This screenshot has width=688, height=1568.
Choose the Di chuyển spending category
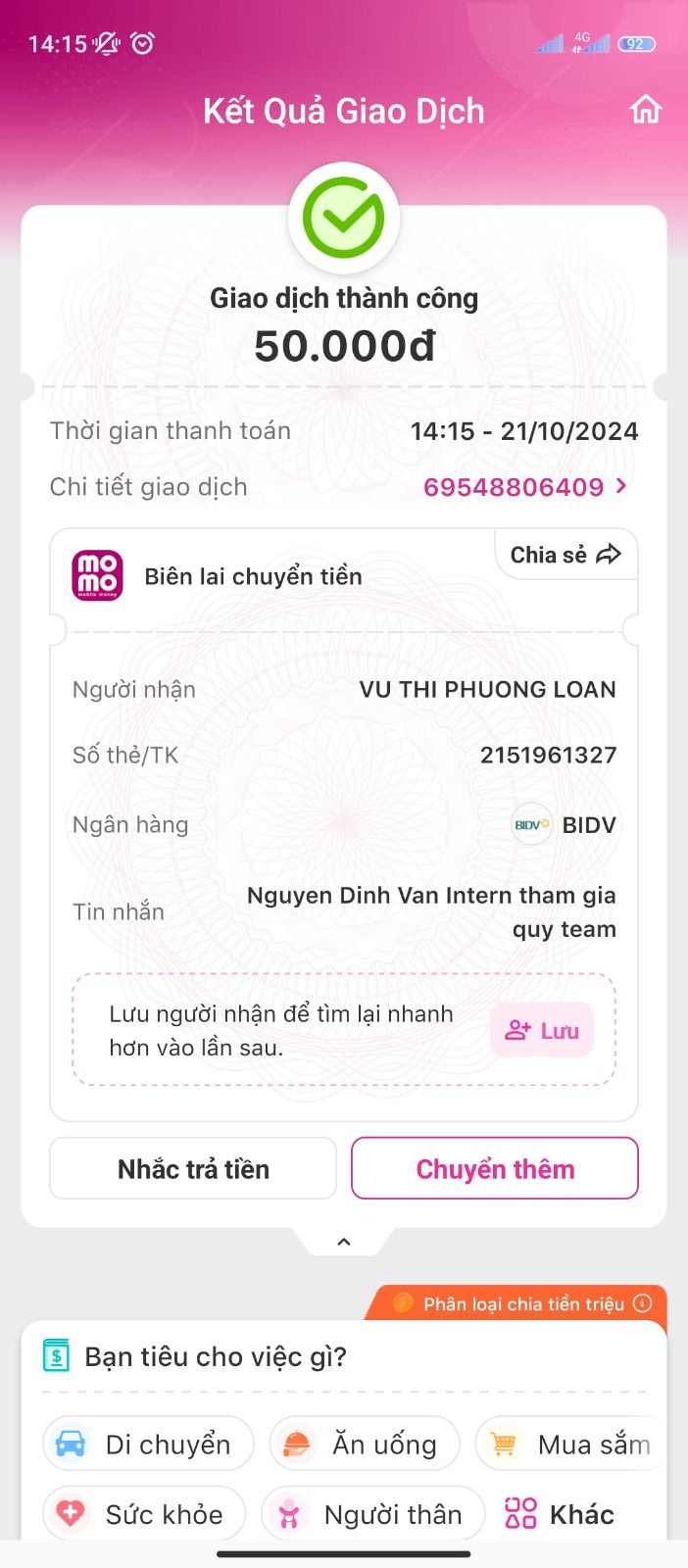(148, 1444)
